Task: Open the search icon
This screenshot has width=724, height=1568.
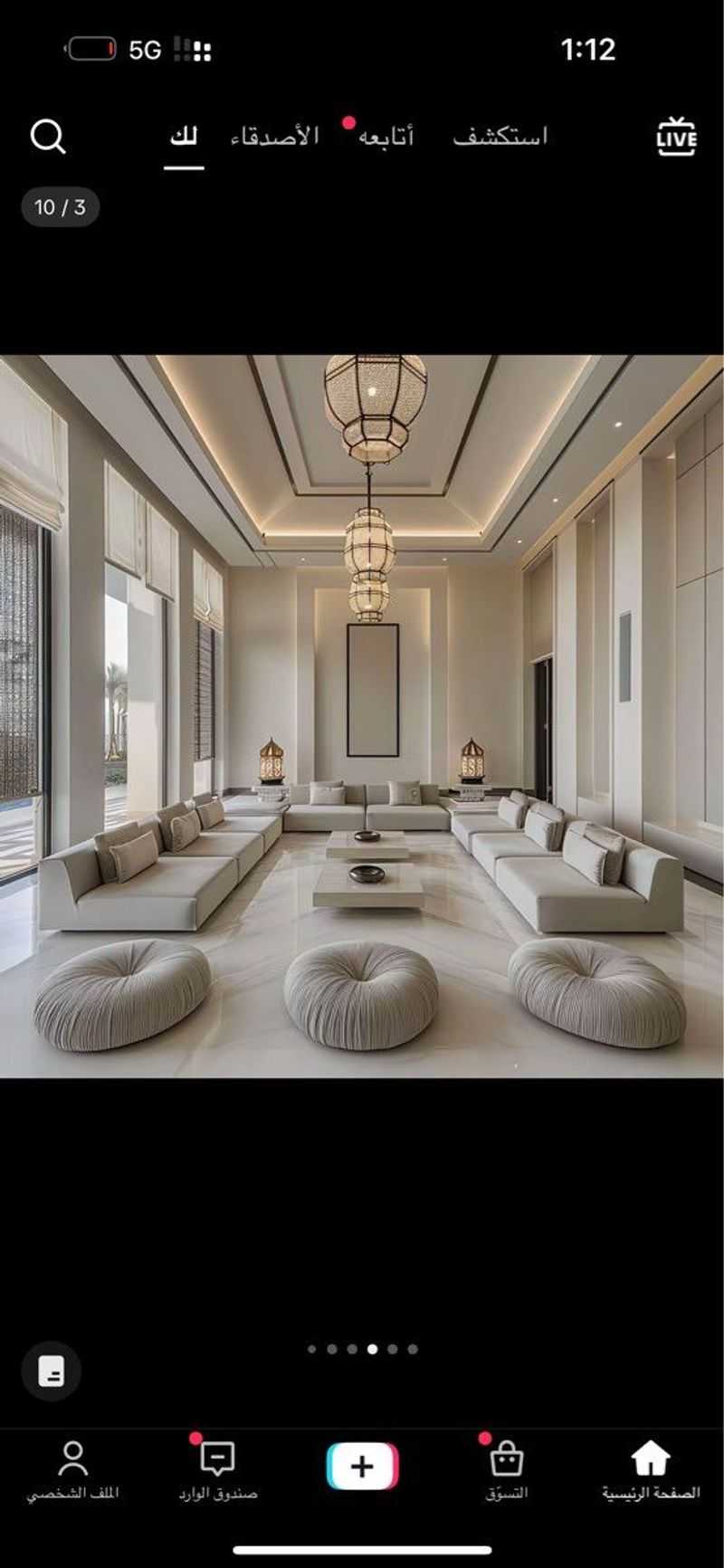Action: [48, 138]
